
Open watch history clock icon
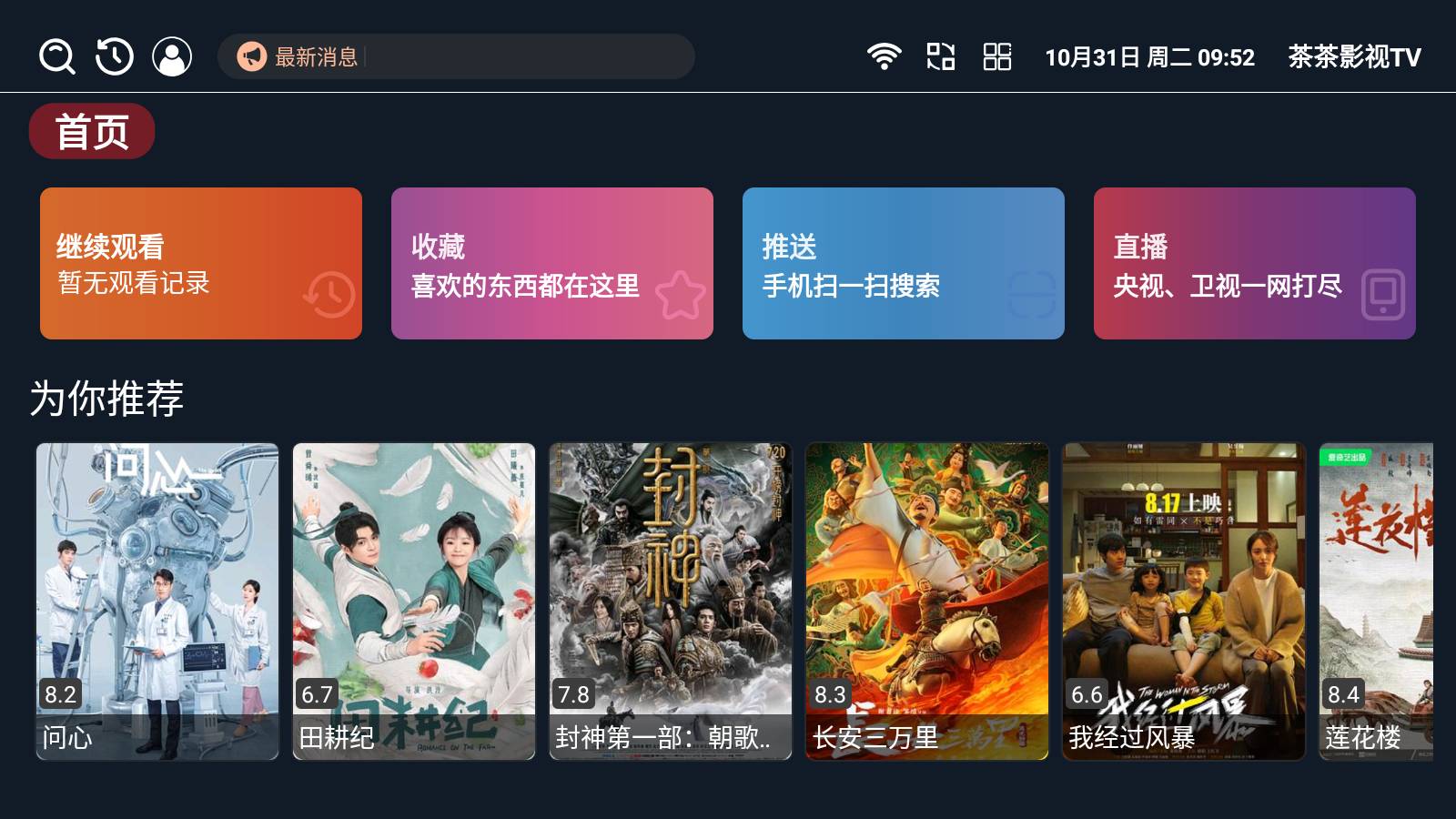(115, 56)
